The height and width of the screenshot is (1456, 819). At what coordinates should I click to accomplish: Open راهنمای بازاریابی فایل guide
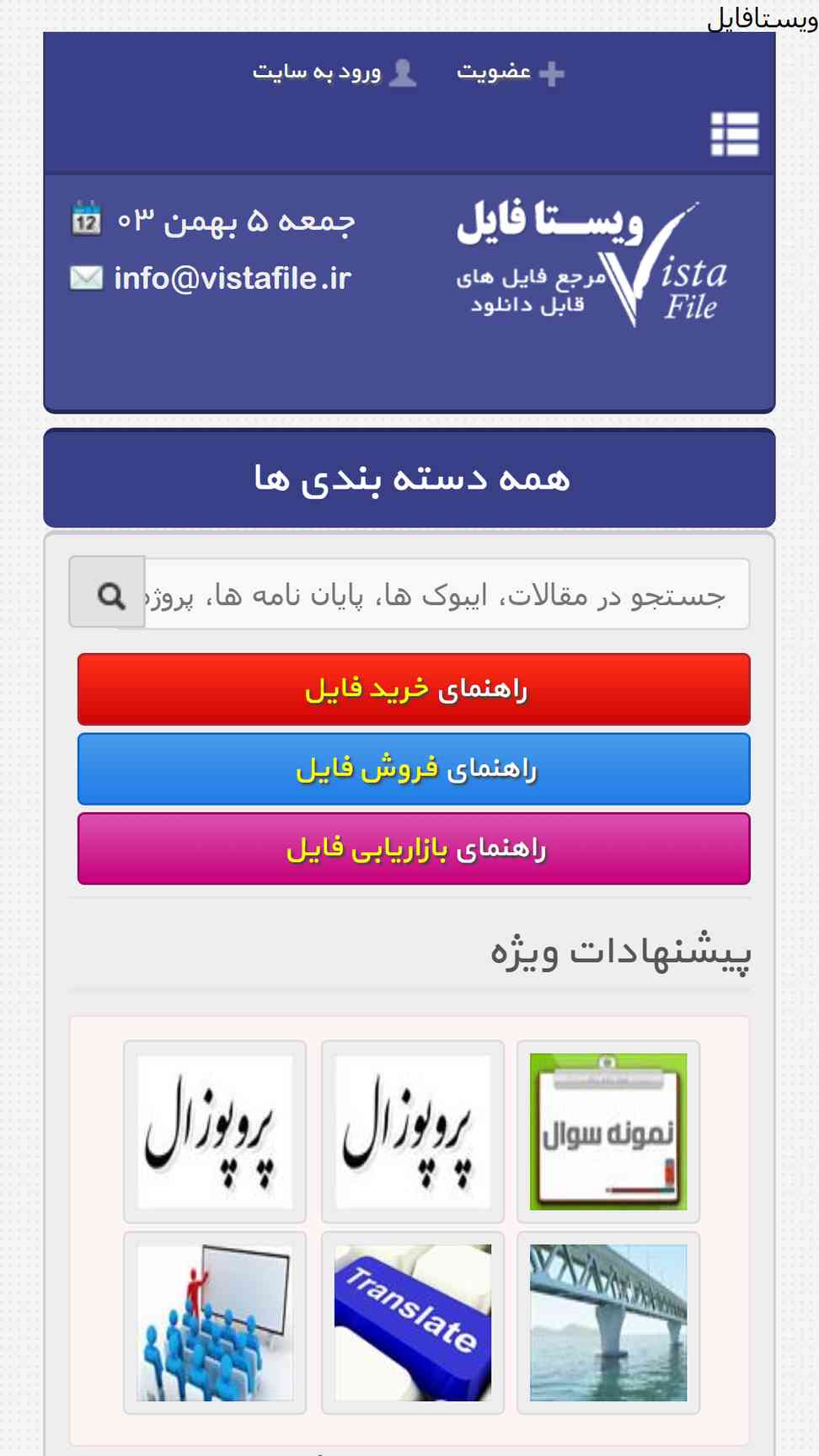[x=414, y=848]
